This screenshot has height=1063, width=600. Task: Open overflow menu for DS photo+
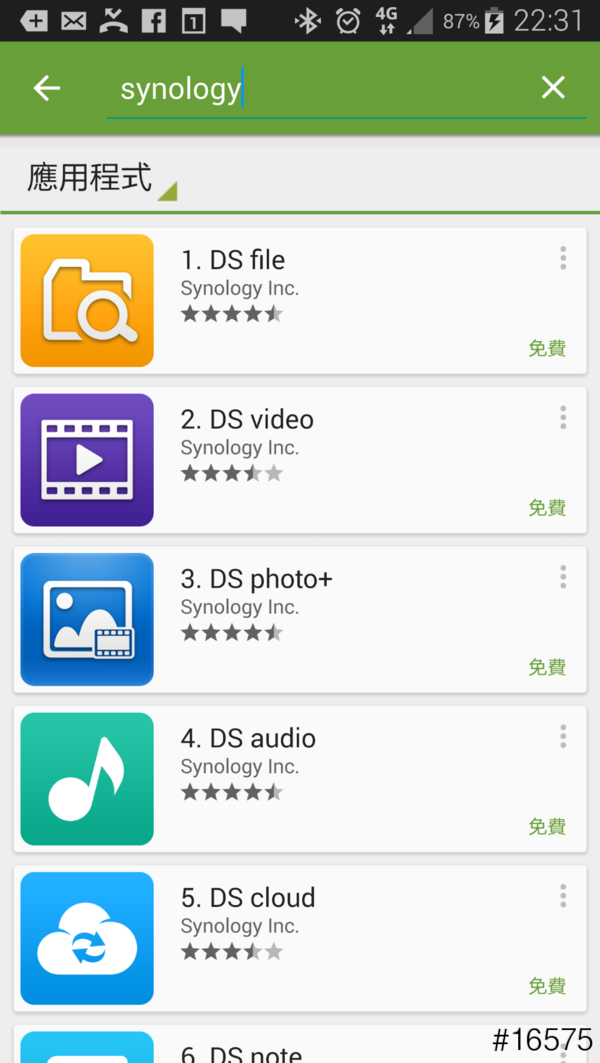point(563,576)
